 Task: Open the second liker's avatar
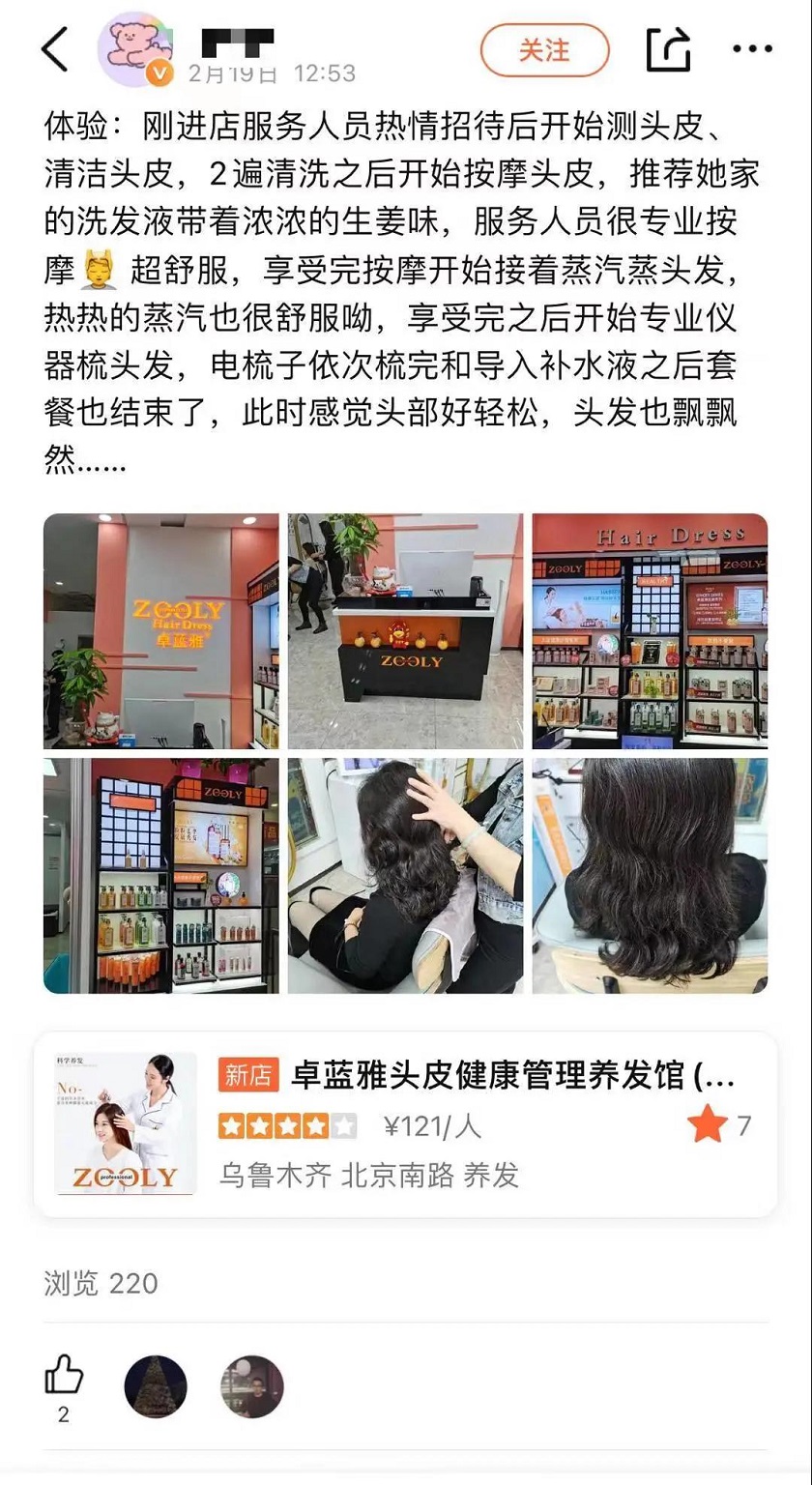tap(252, 1386)
